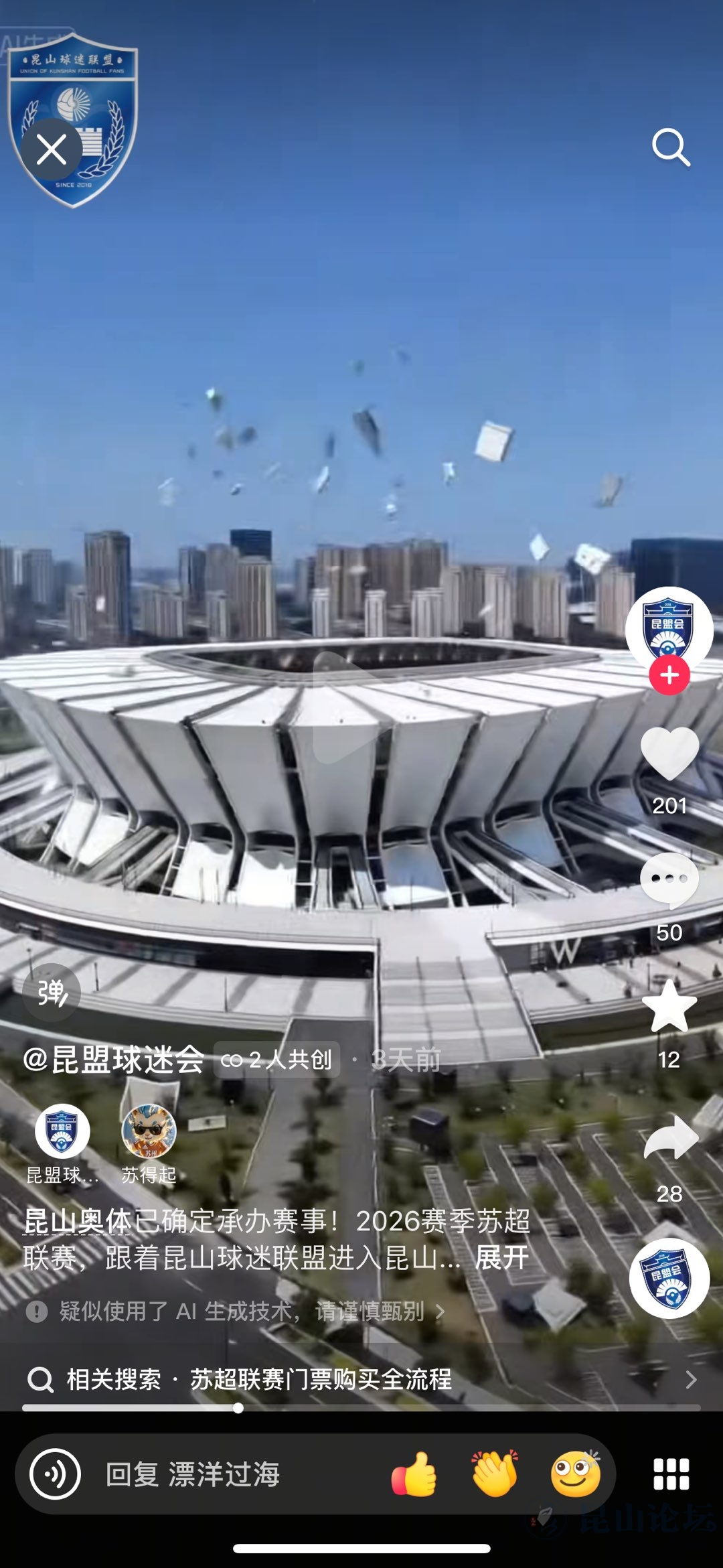
Task: Open the search magnifier icon
Action: [671, 147]
